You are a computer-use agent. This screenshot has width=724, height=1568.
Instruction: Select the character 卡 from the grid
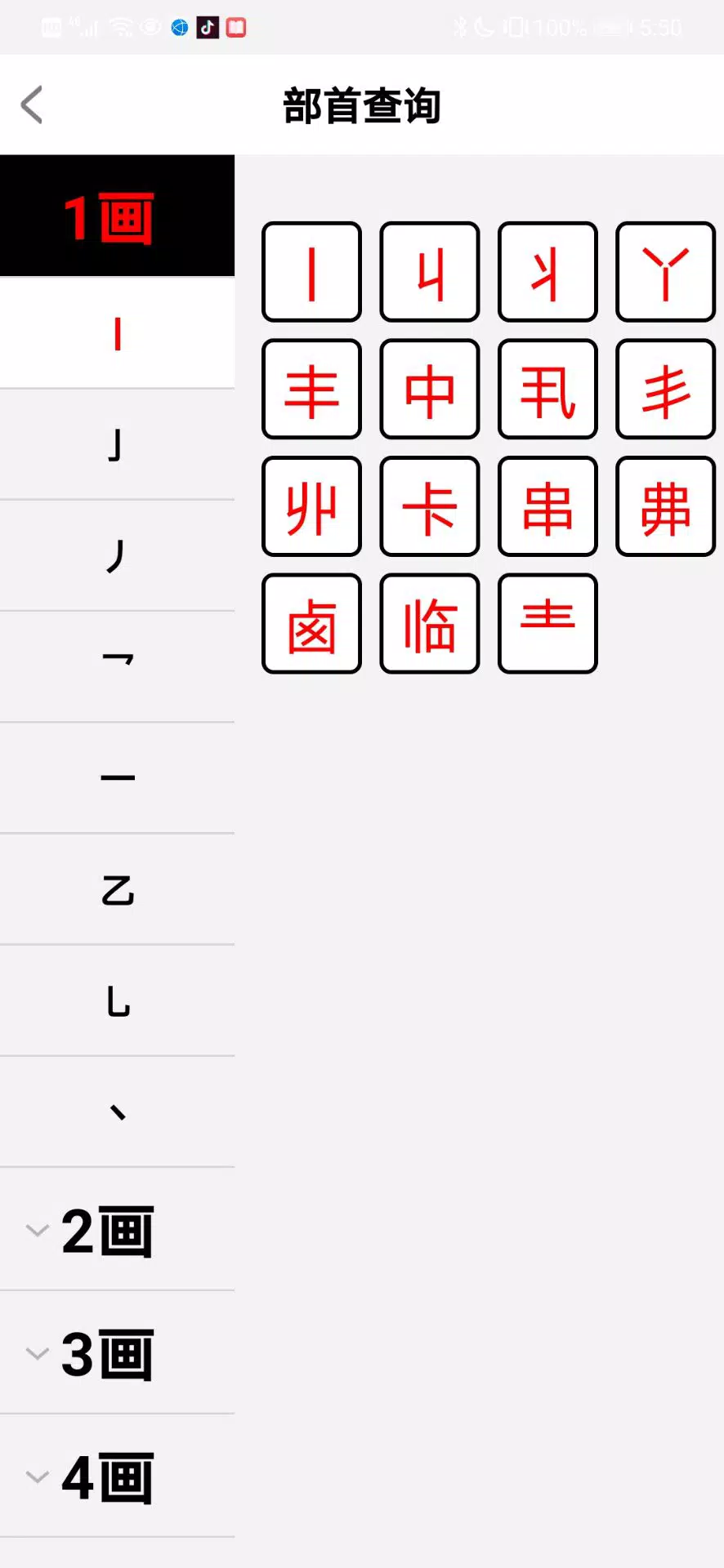click(x=429, y=506)
